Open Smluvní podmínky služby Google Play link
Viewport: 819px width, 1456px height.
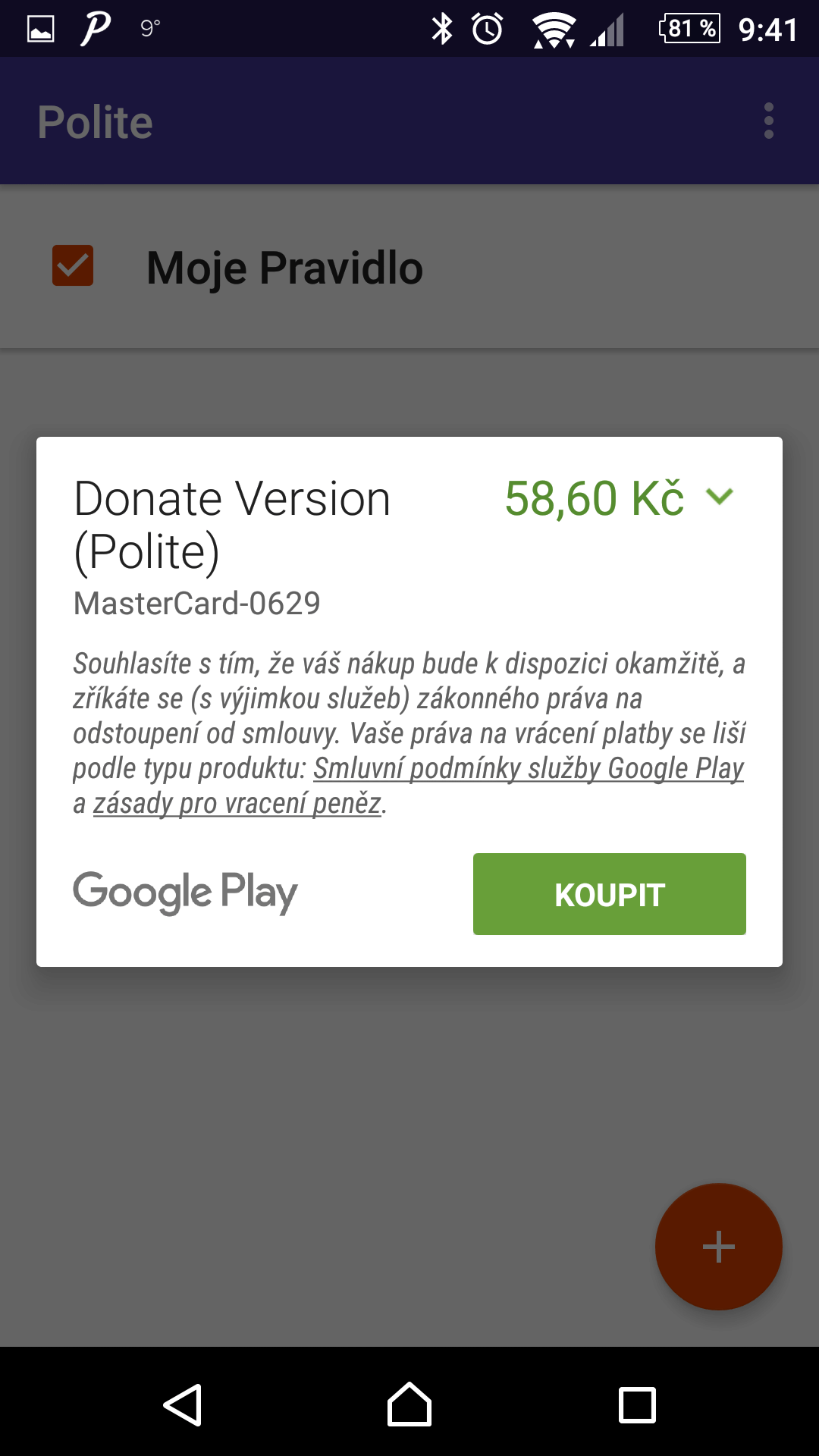pyautogui.click(x=529, y=768)
